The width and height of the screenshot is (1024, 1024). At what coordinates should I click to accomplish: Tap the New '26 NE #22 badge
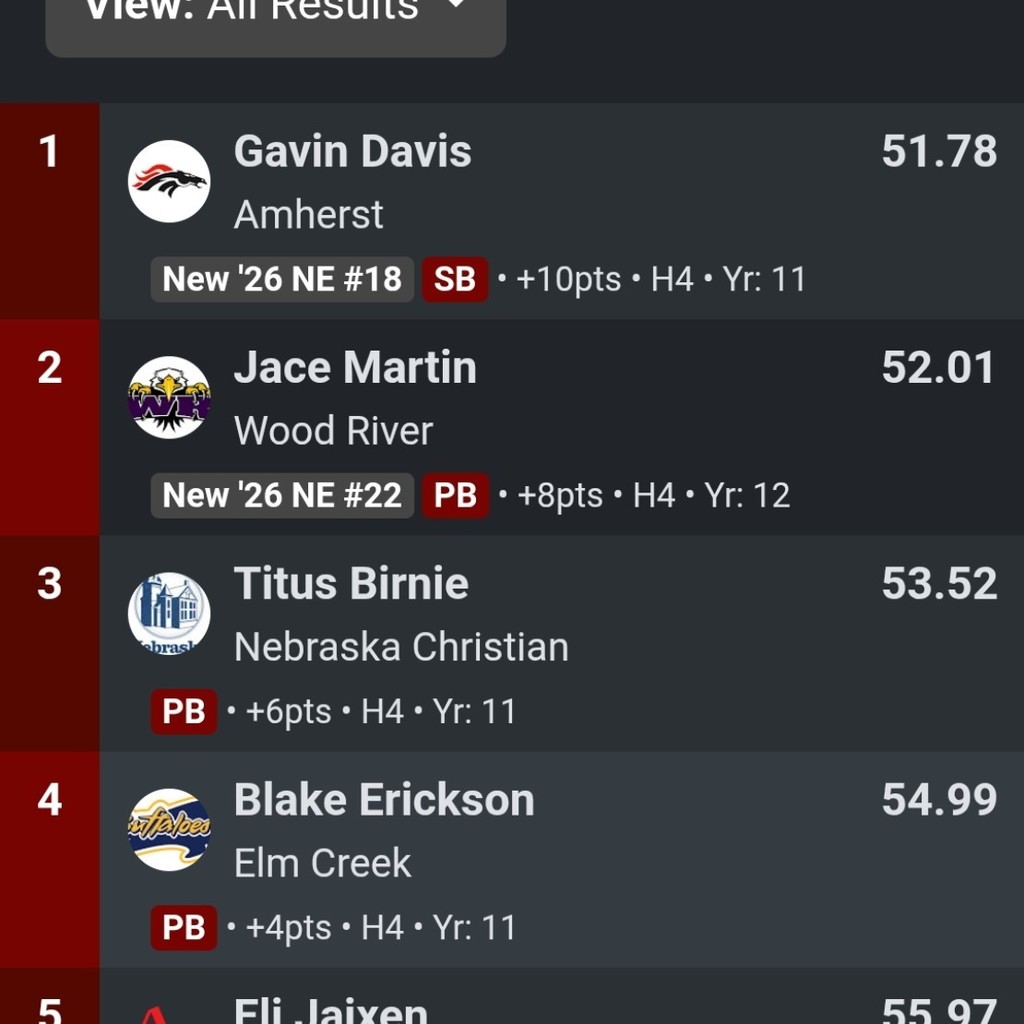point(282,495)
